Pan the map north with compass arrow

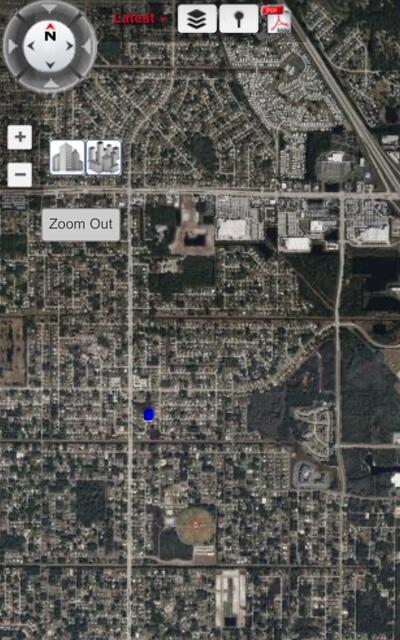click(x=50, y=8)
